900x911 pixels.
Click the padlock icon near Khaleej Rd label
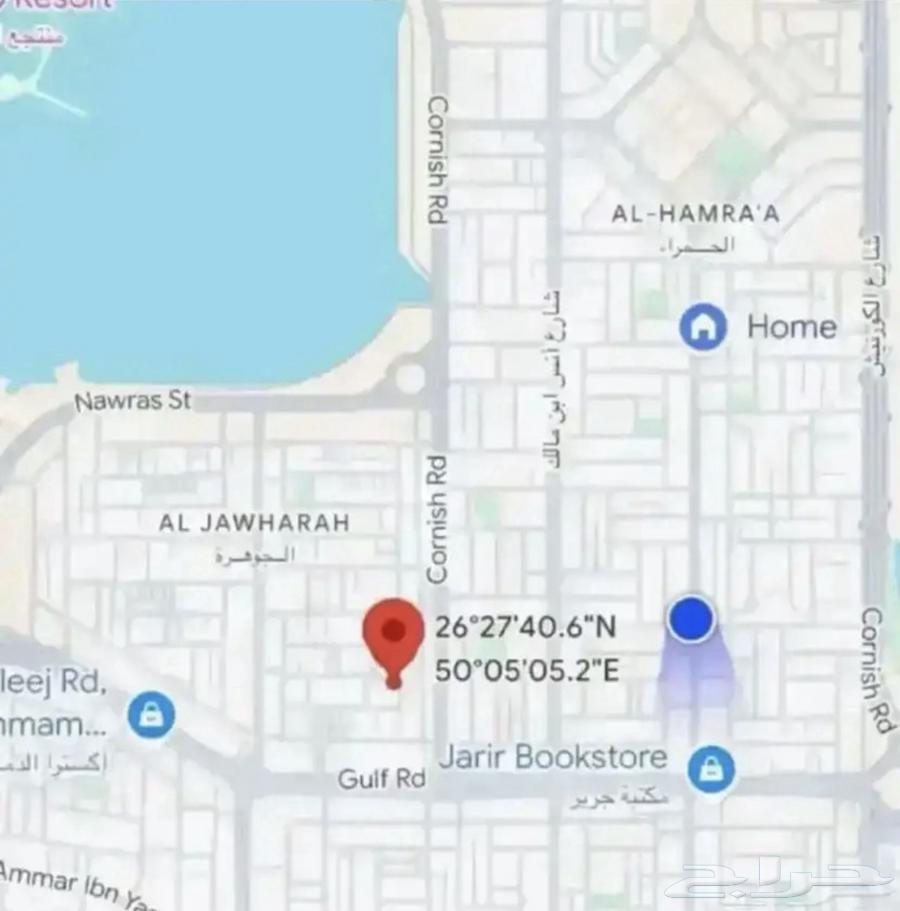click(150, 716)
